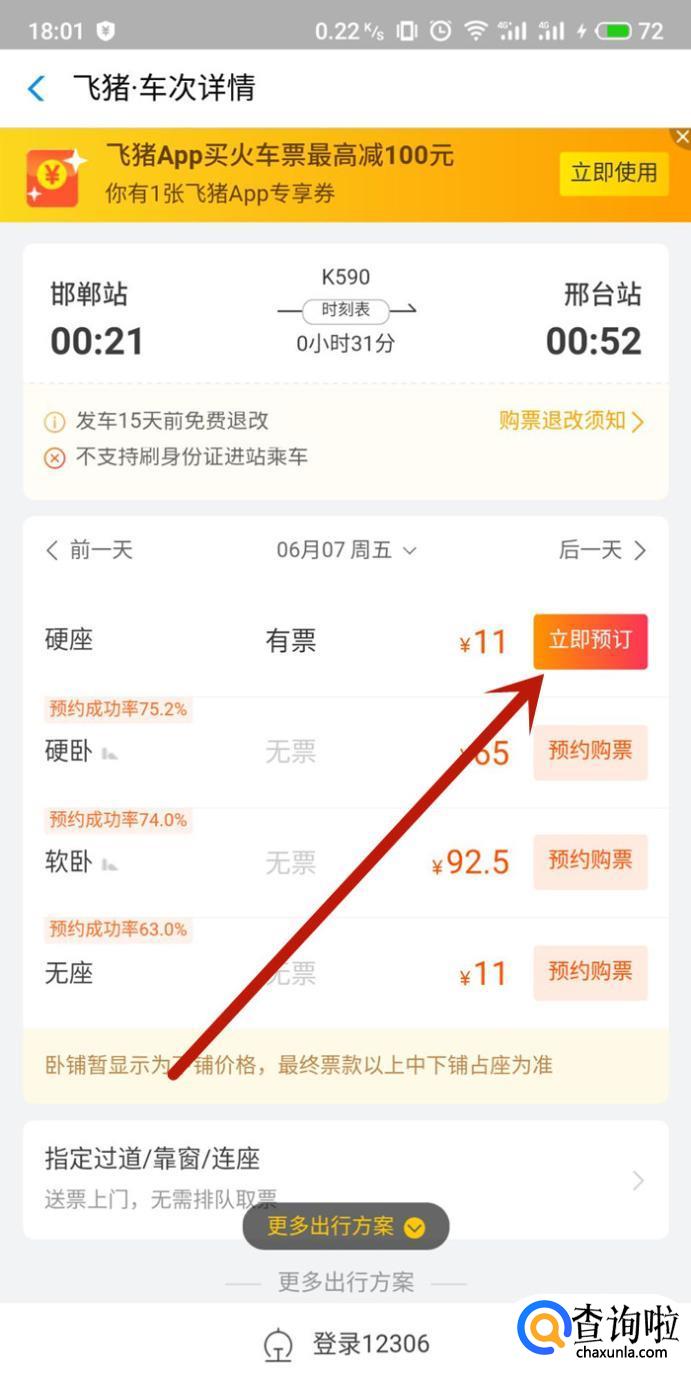This screenshot has width=691, height=1383.
Task: Tap 预约购票 for 软卧
Action: click(590, 861)
